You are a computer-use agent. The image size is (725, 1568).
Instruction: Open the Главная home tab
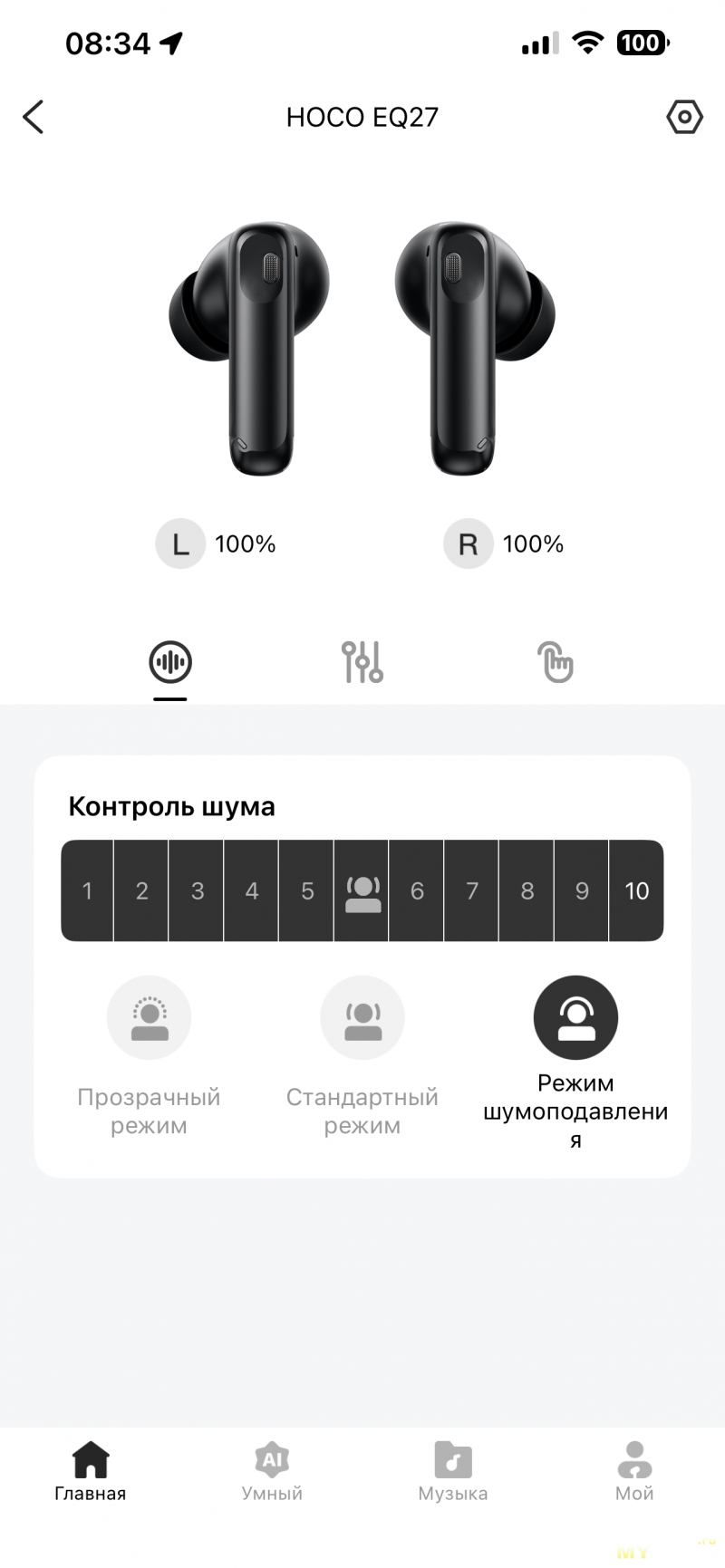click(91, 1471)
